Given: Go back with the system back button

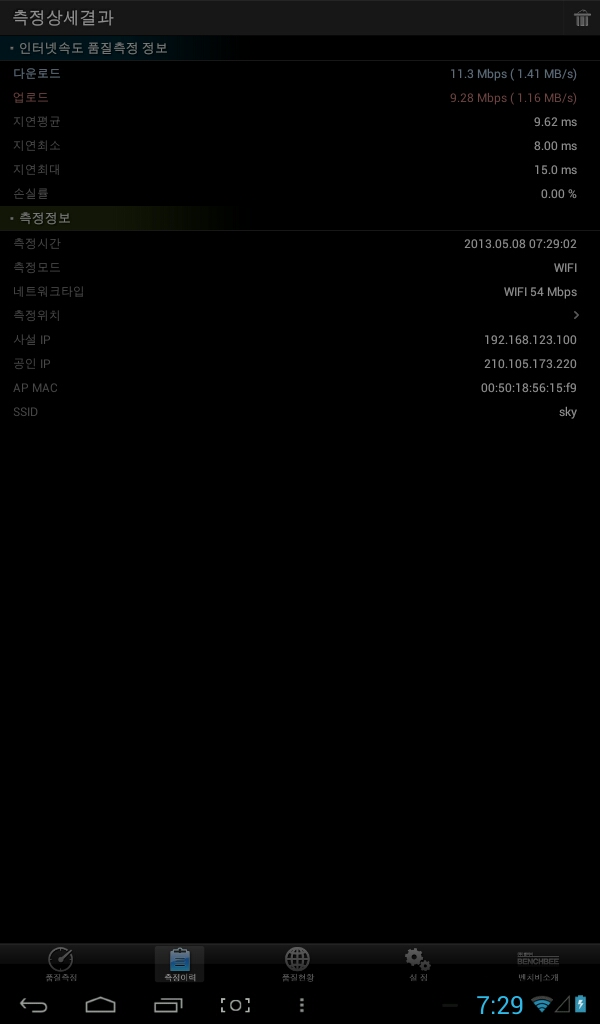Looking at the screenshot, I should 33,1005.
